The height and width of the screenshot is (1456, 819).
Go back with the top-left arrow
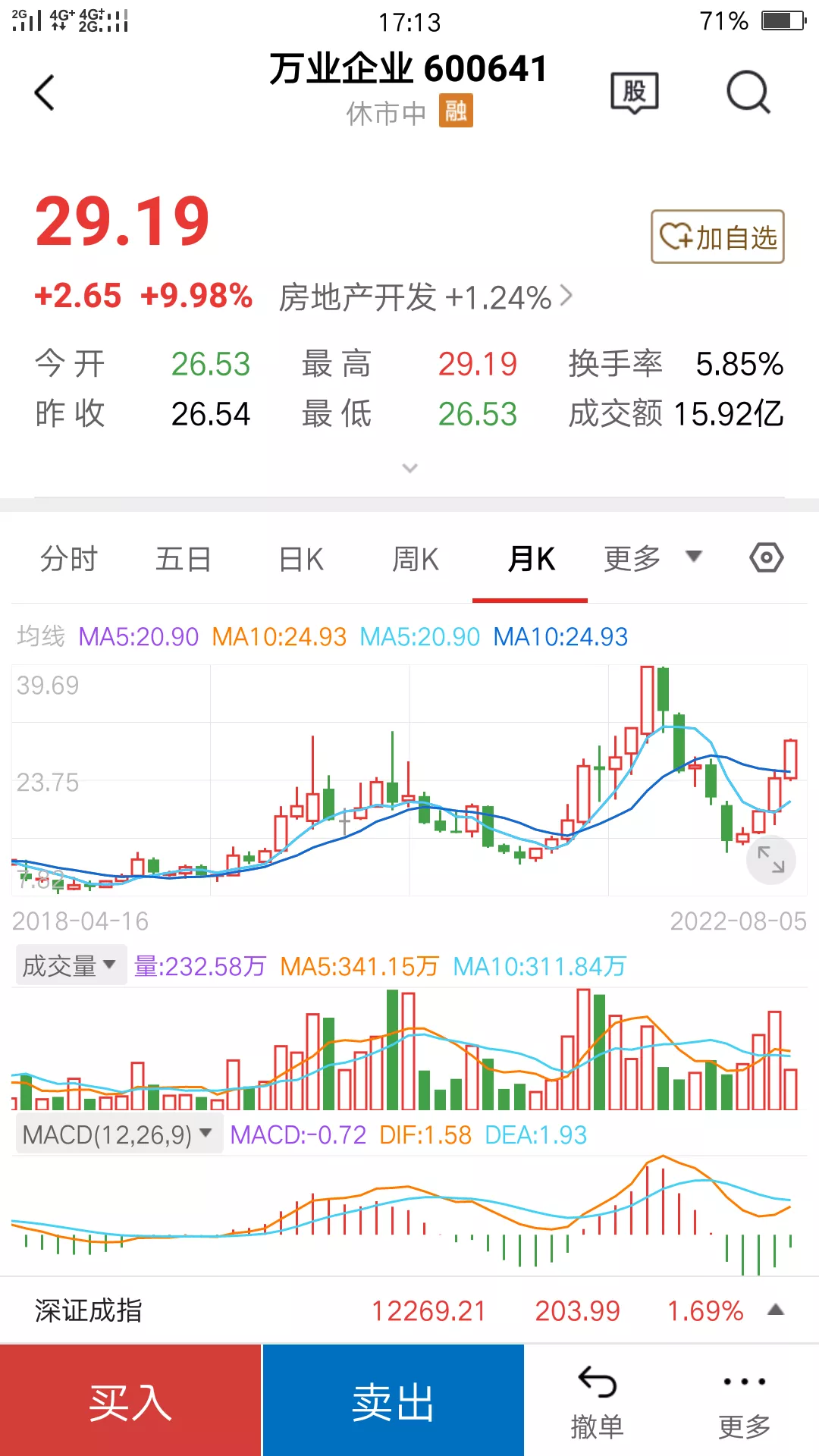45,93
